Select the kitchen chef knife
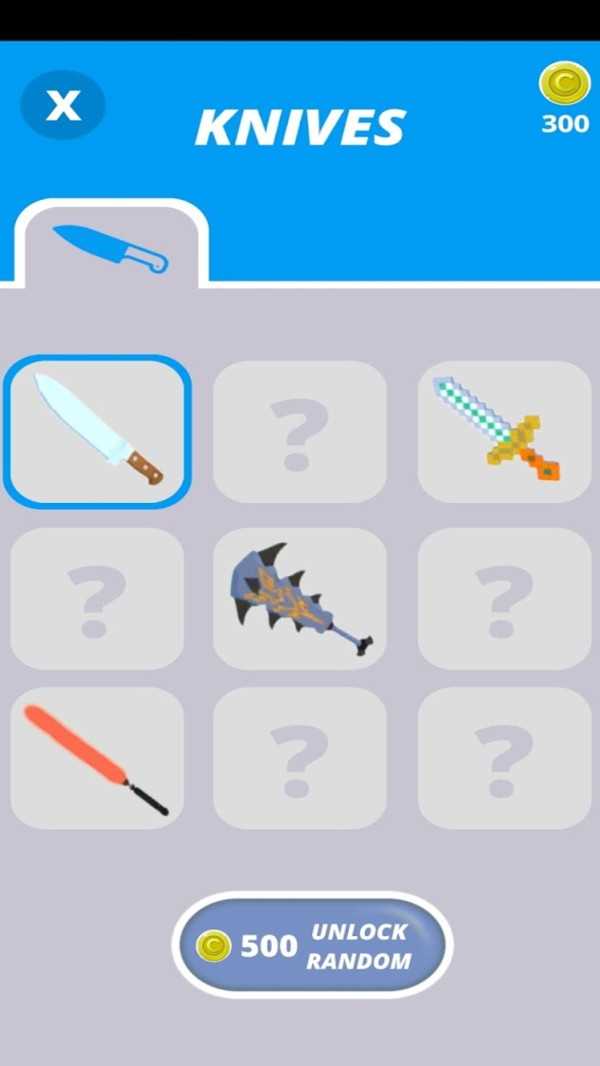 (97, 432)
